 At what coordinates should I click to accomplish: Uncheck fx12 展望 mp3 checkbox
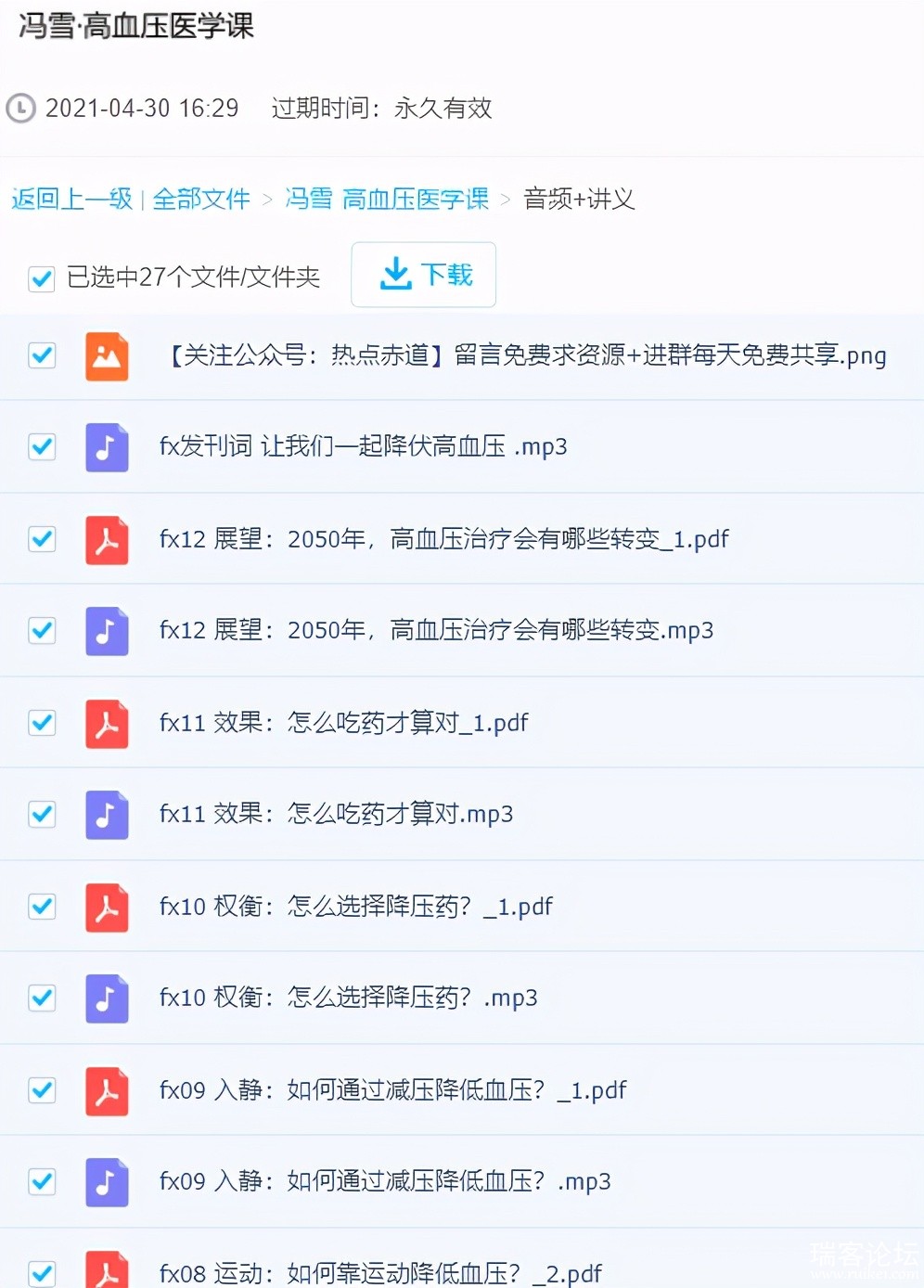coord(42,631)
